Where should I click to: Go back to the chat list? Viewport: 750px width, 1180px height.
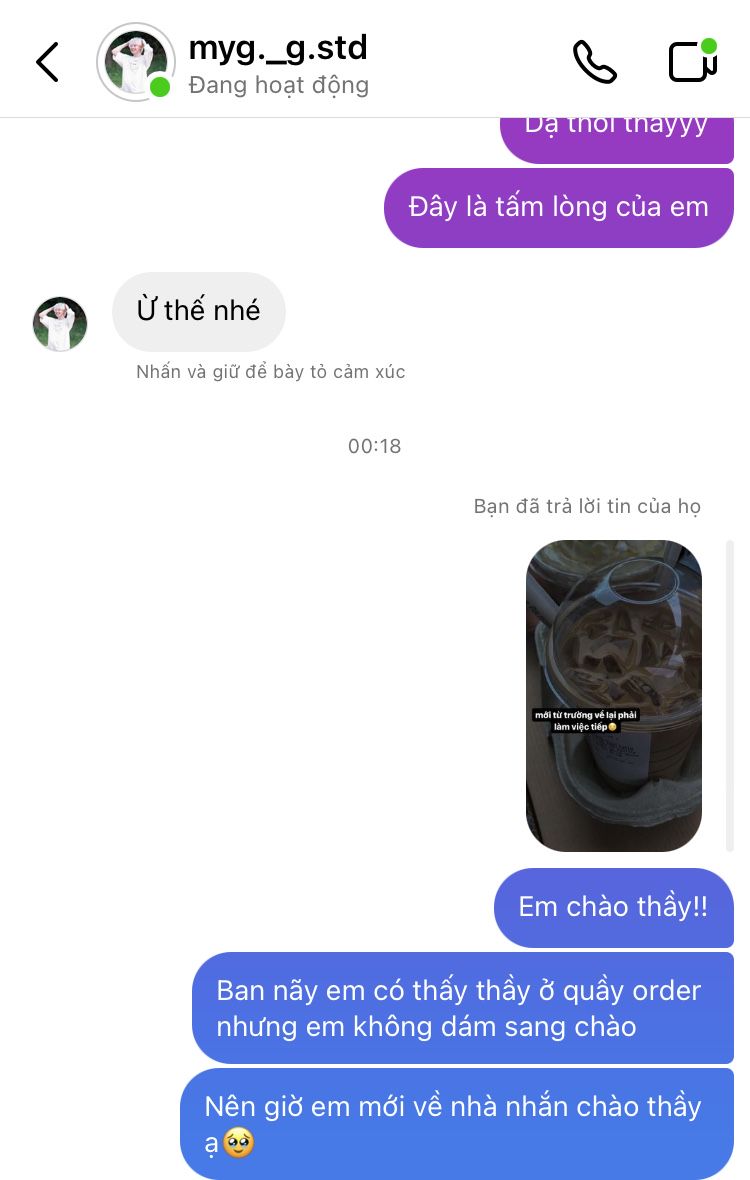[47, 62]
